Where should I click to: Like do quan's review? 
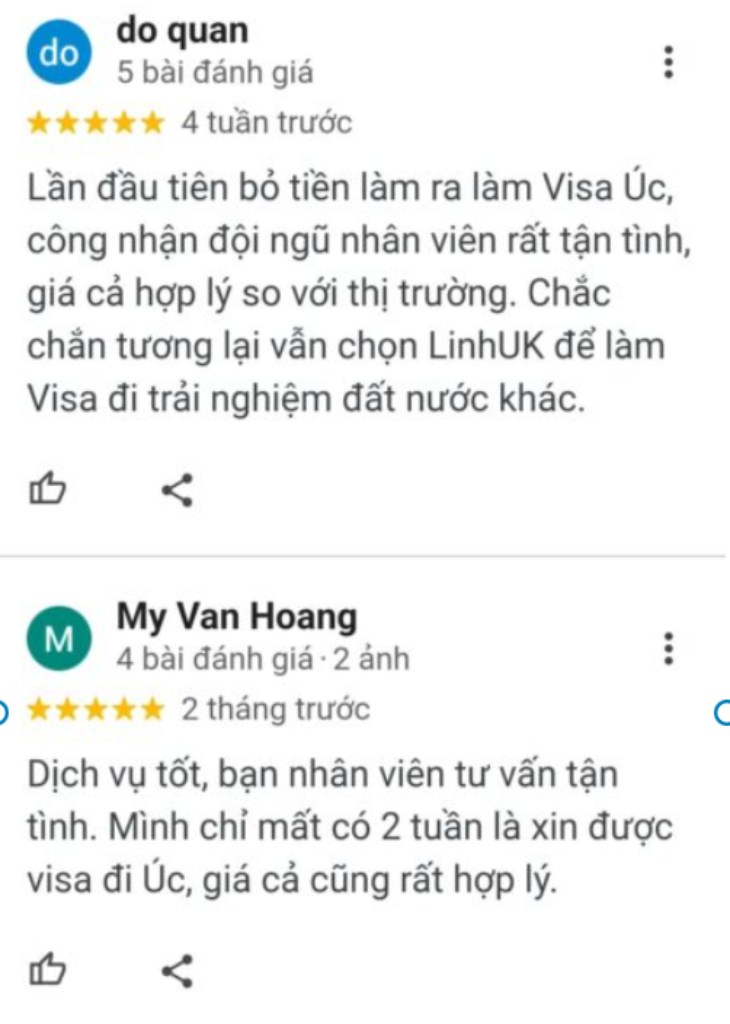click(49, 490)
